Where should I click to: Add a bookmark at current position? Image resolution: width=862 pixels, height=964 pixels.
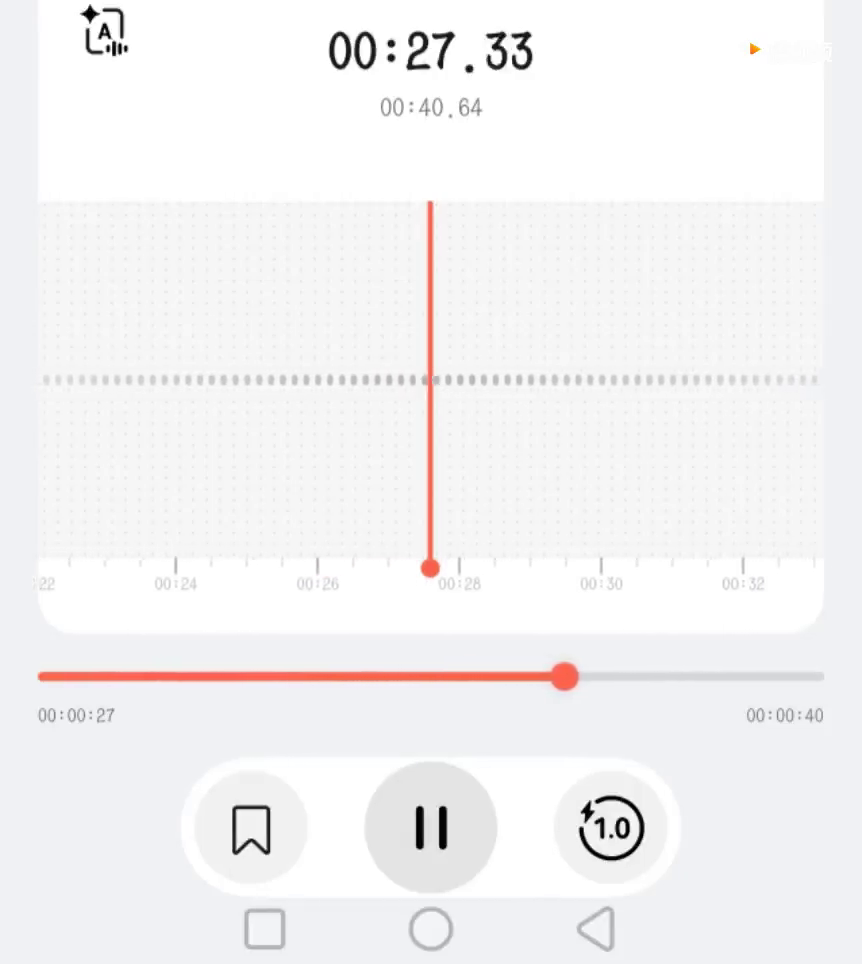click(x=251, y=829)
